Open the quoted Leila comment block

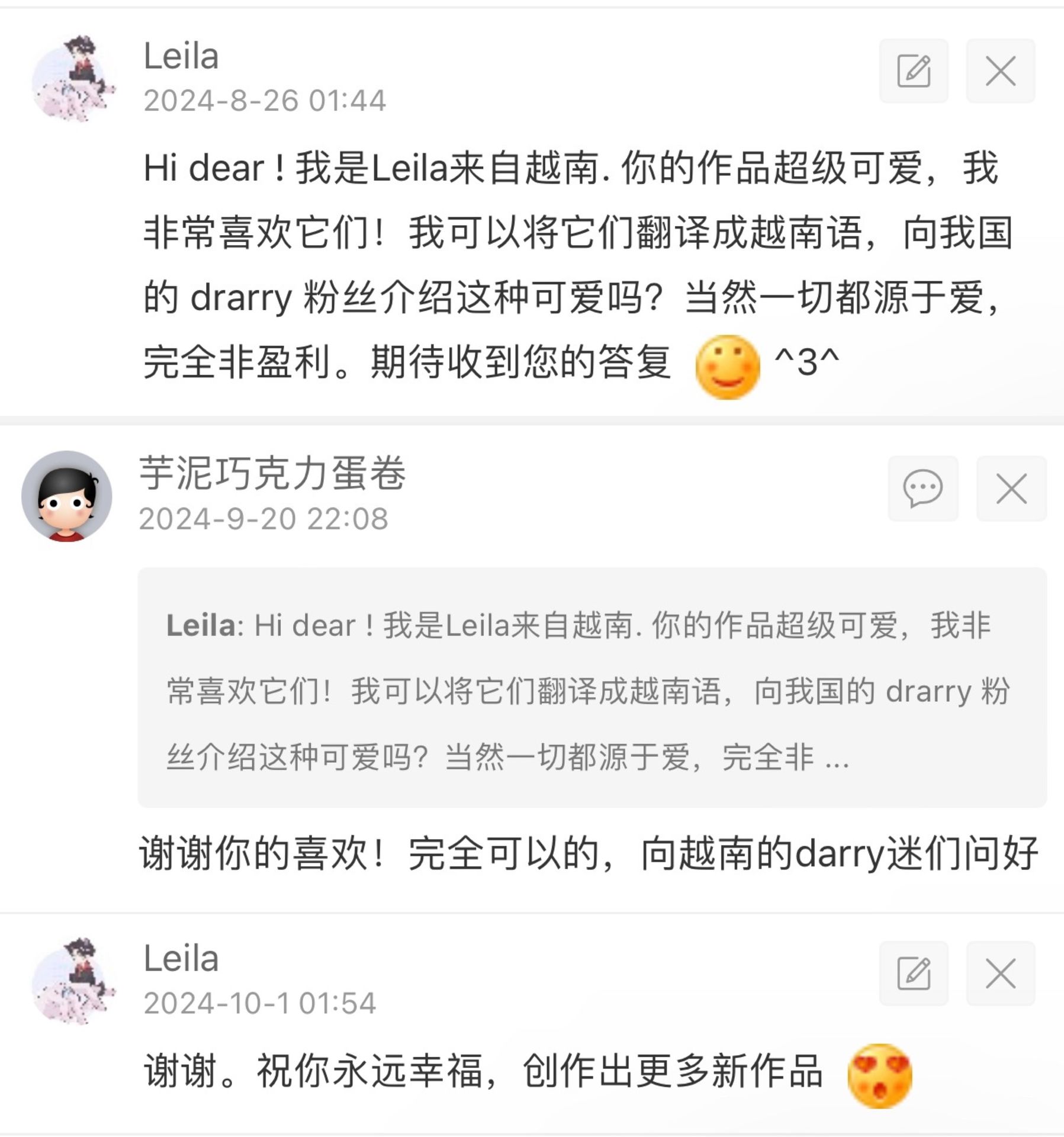pos(592,688)
